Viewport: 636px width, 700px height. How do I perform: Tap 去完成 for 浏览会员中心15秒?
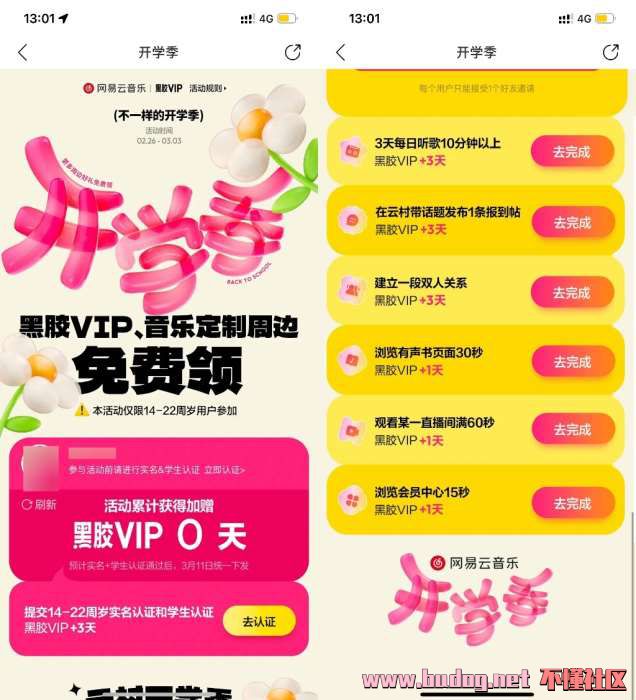572,502
